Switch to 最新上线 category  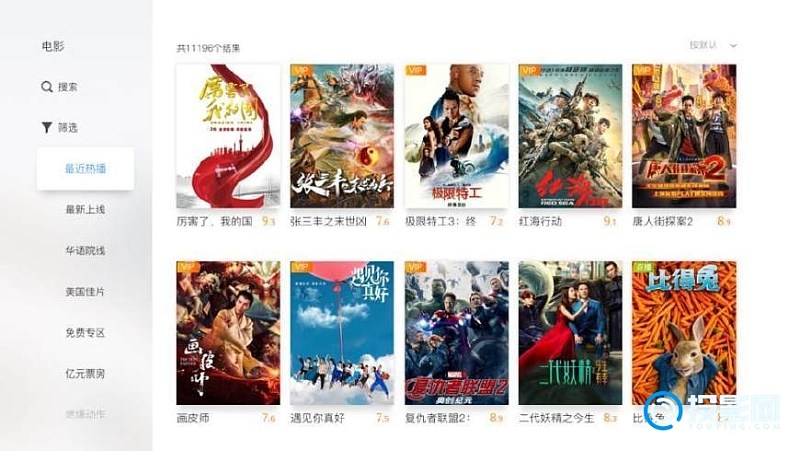click(85, 210)
